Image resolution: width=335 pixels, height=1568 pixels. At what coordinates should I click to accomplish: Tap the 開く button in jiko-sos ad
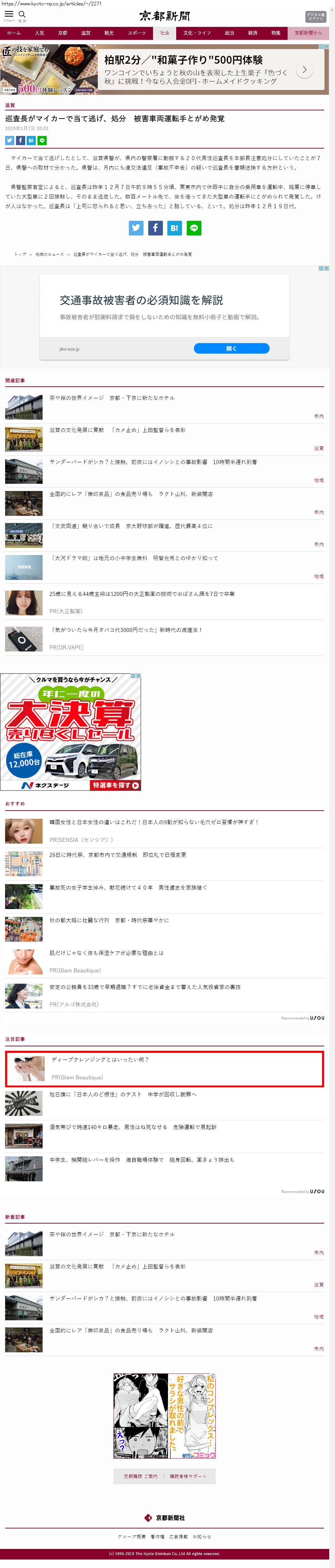231,348
